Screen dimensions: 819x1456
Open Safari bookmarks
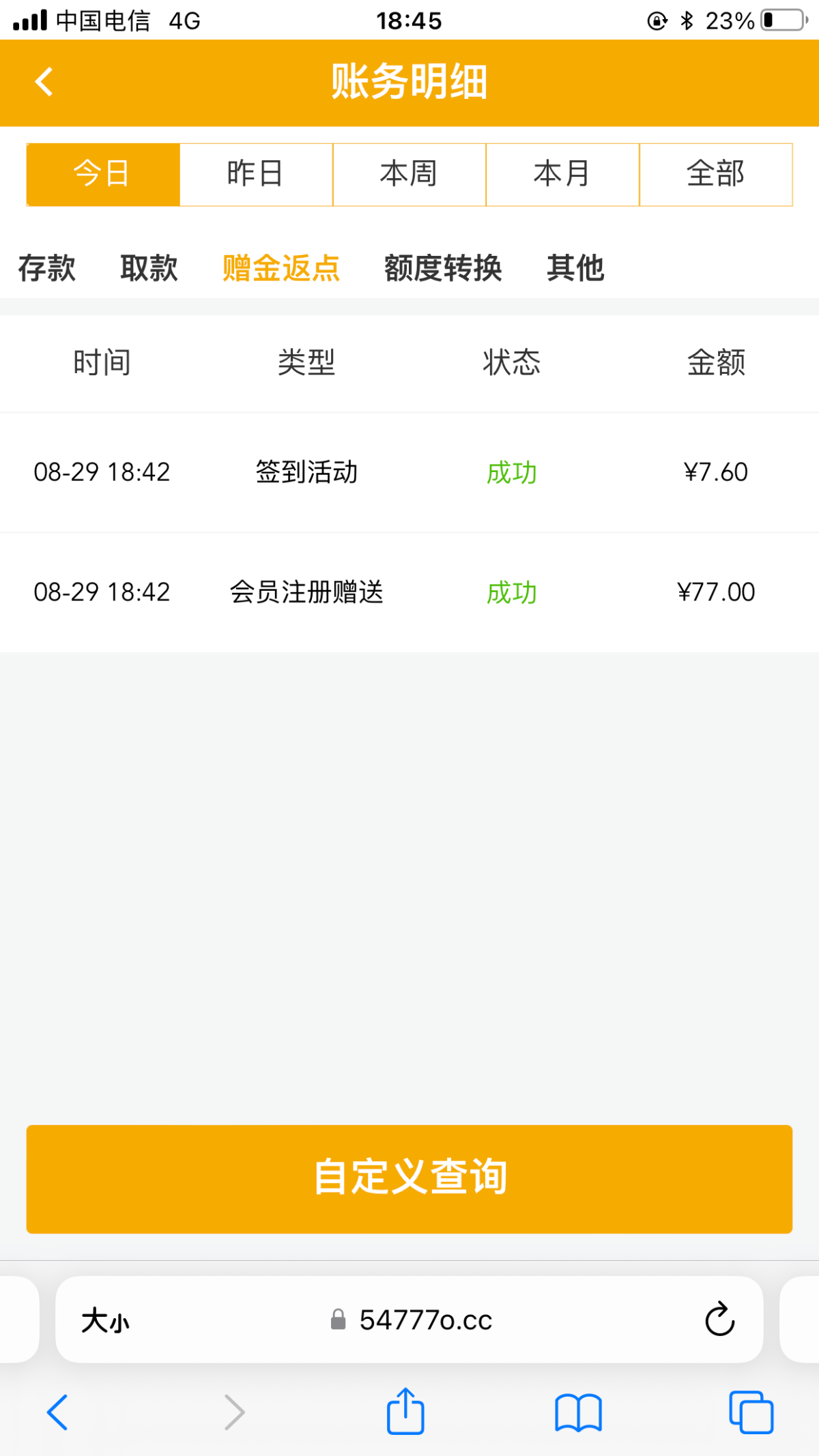[x=578, y=1412]
